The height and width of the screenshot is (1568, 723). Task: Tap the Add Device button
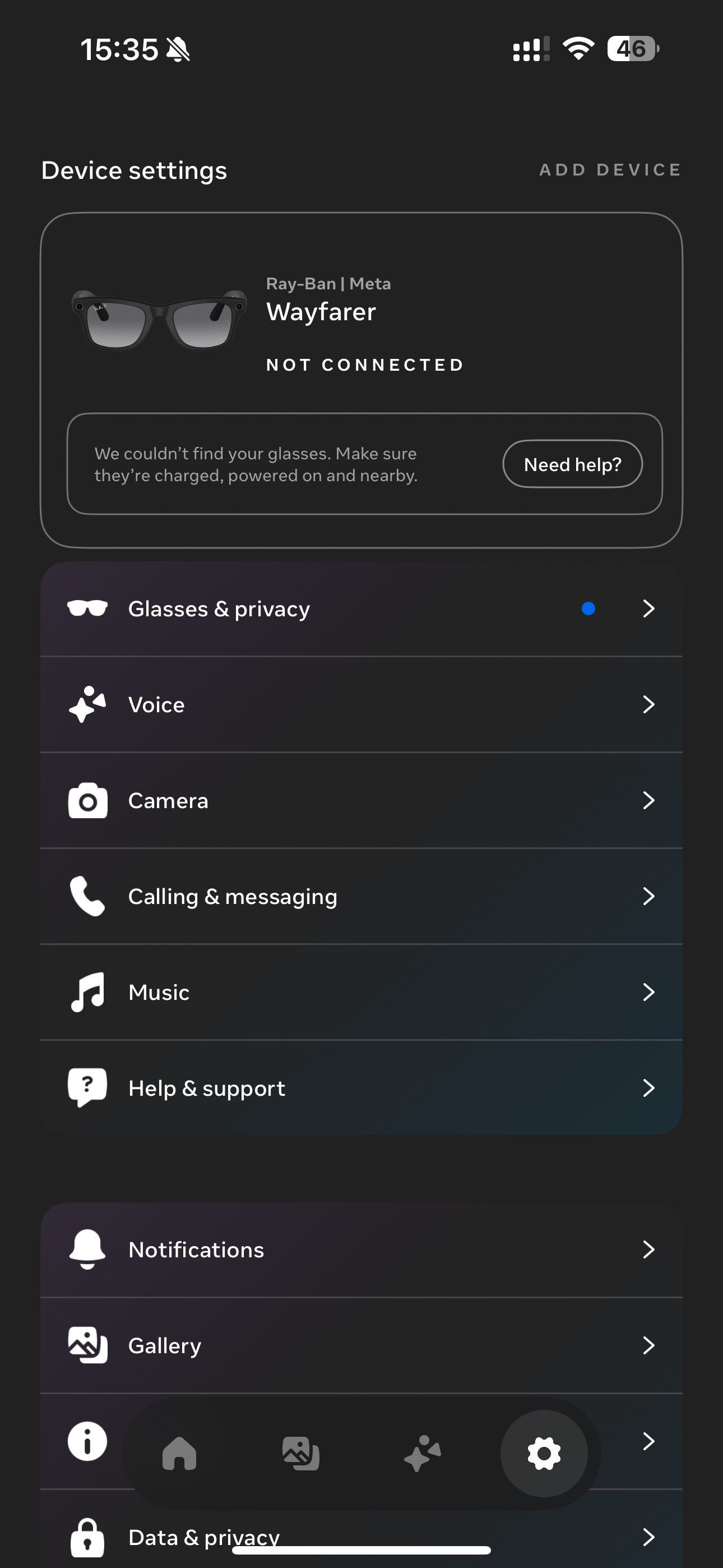pos(610,170)
